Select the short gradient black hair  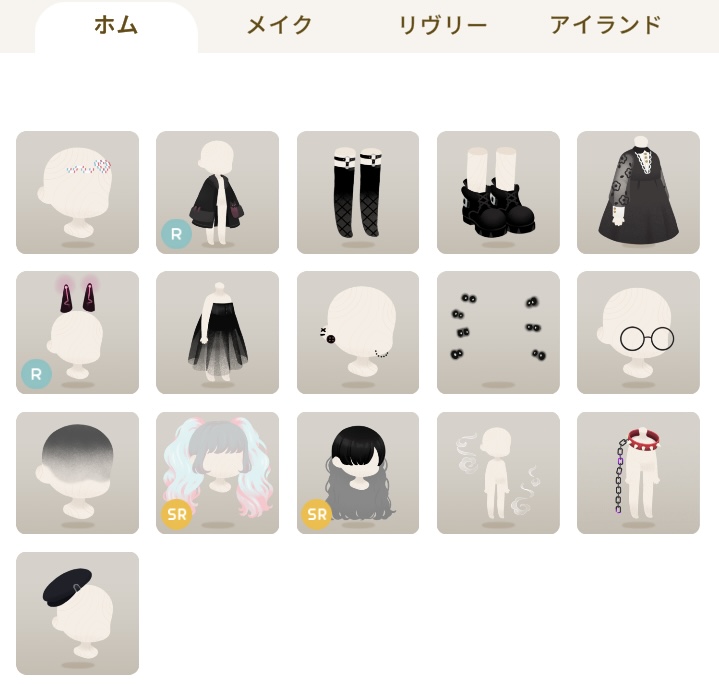click(x=78, y=473)
